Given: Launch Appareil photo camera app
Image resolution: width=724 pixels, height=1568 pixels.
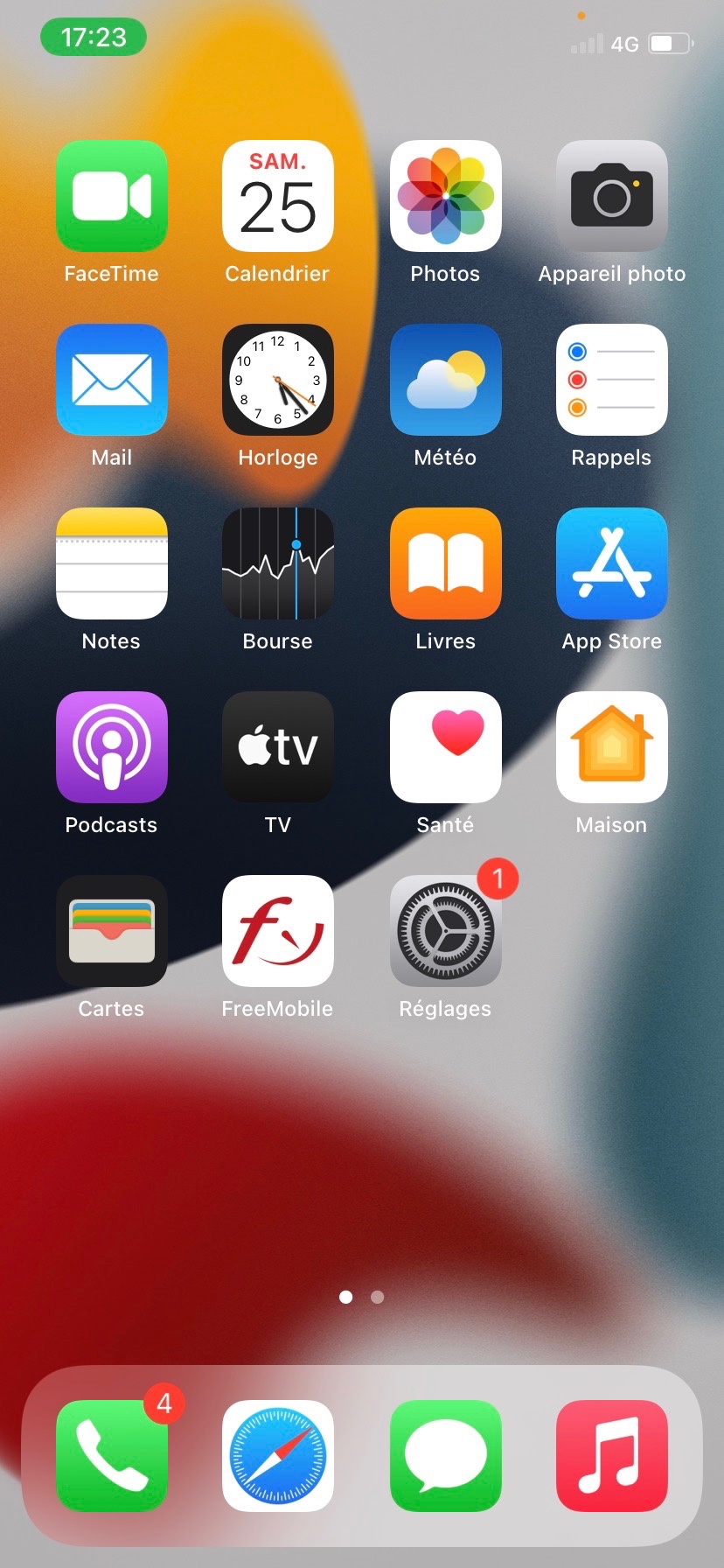Looking at the screenshot, I should click(612, 196).
